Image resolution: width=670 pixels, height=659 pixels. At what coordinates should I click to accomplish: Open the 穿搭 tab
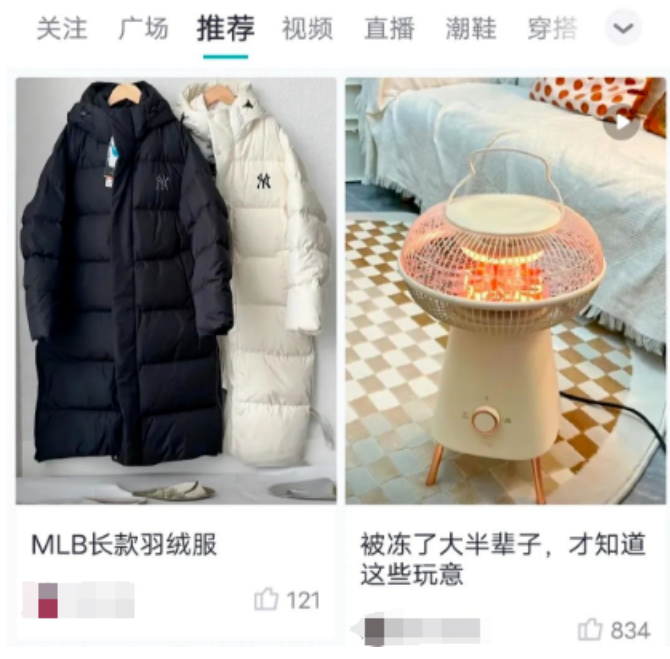[551, 29]
